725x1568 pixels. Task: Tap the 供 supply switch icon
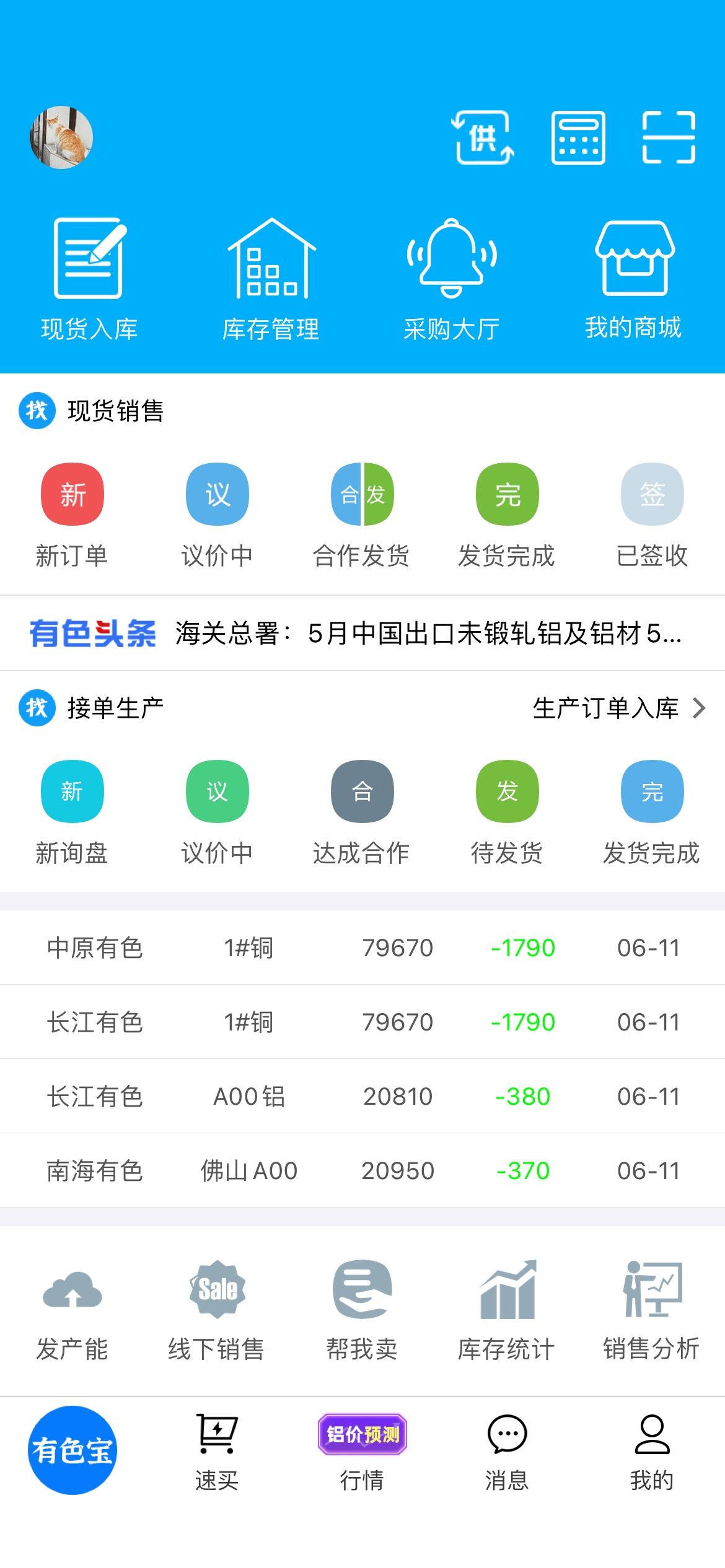point(483,137)
